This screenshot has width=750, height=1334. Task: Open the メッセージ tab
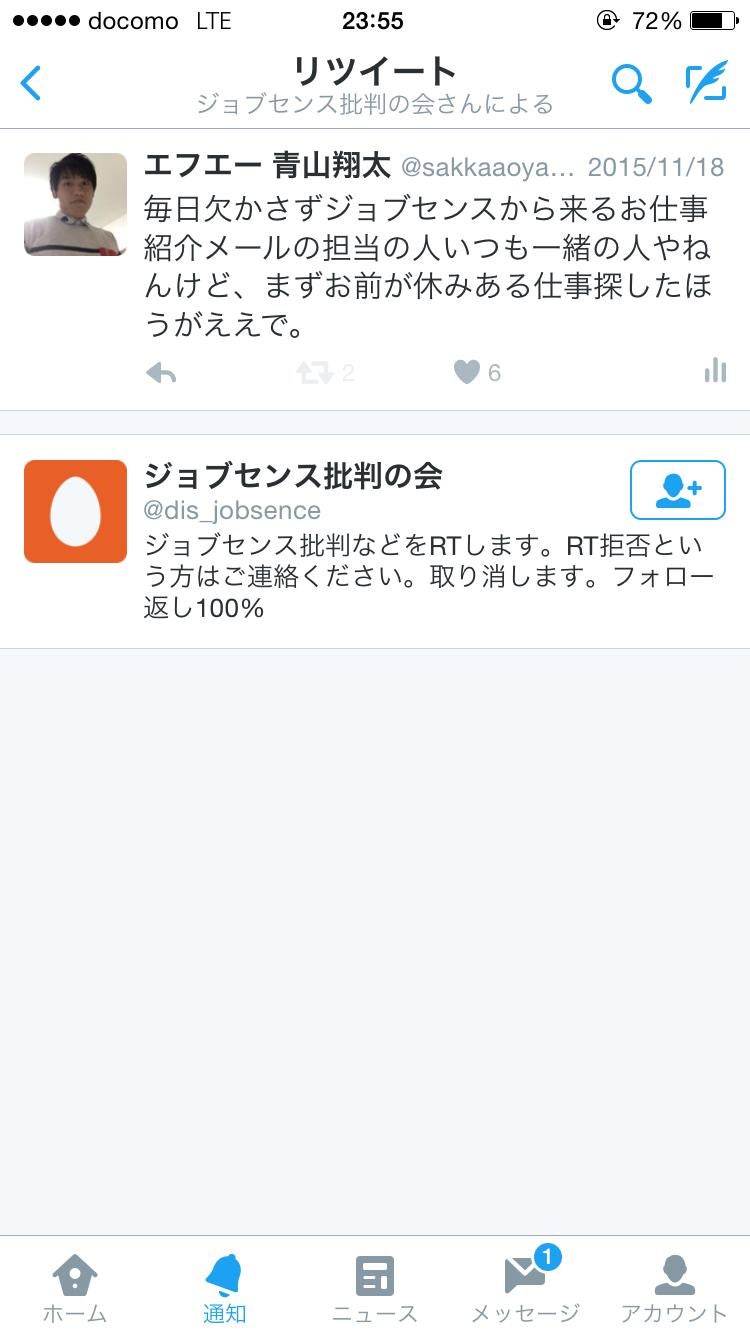click(525, 1288)
